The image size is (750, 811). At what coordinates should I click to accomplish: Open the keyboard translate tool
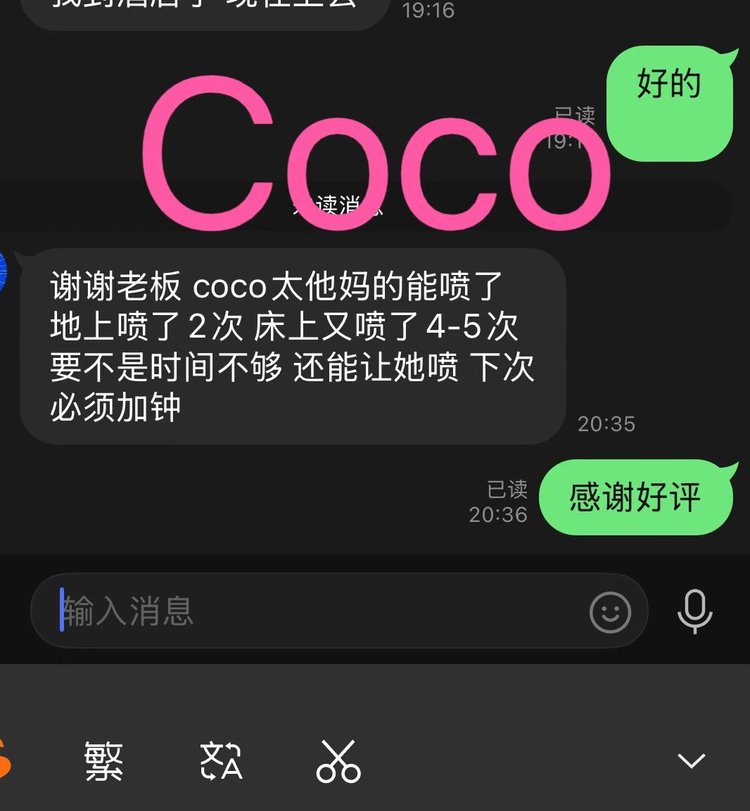(221, 762)
